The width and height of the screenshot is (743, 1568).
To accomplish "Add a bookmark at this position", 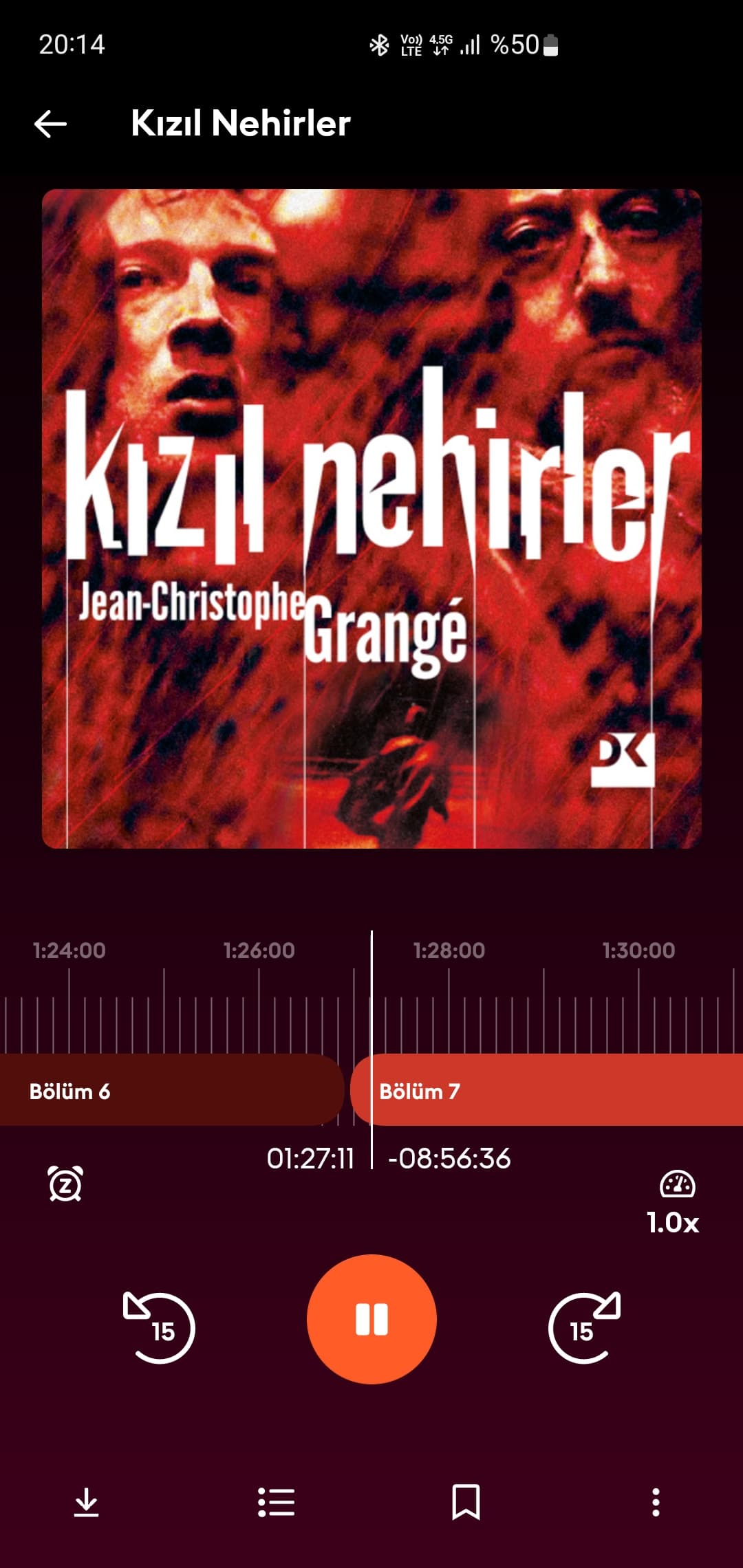I will pos(466,1502).
